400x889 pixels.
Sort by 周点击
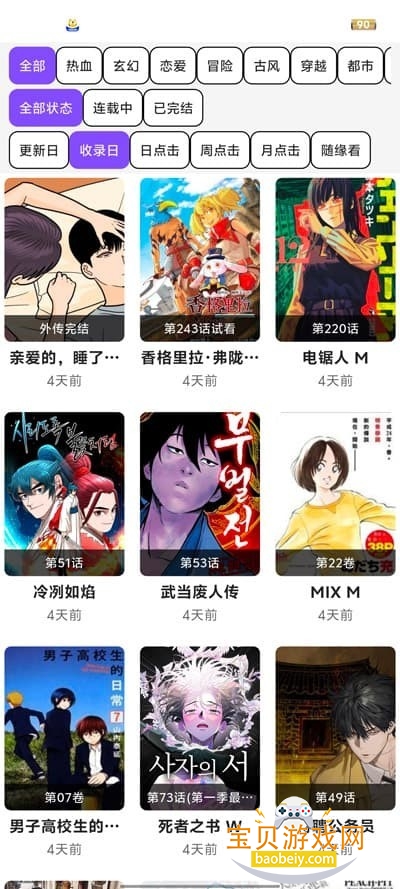point(220,150)
